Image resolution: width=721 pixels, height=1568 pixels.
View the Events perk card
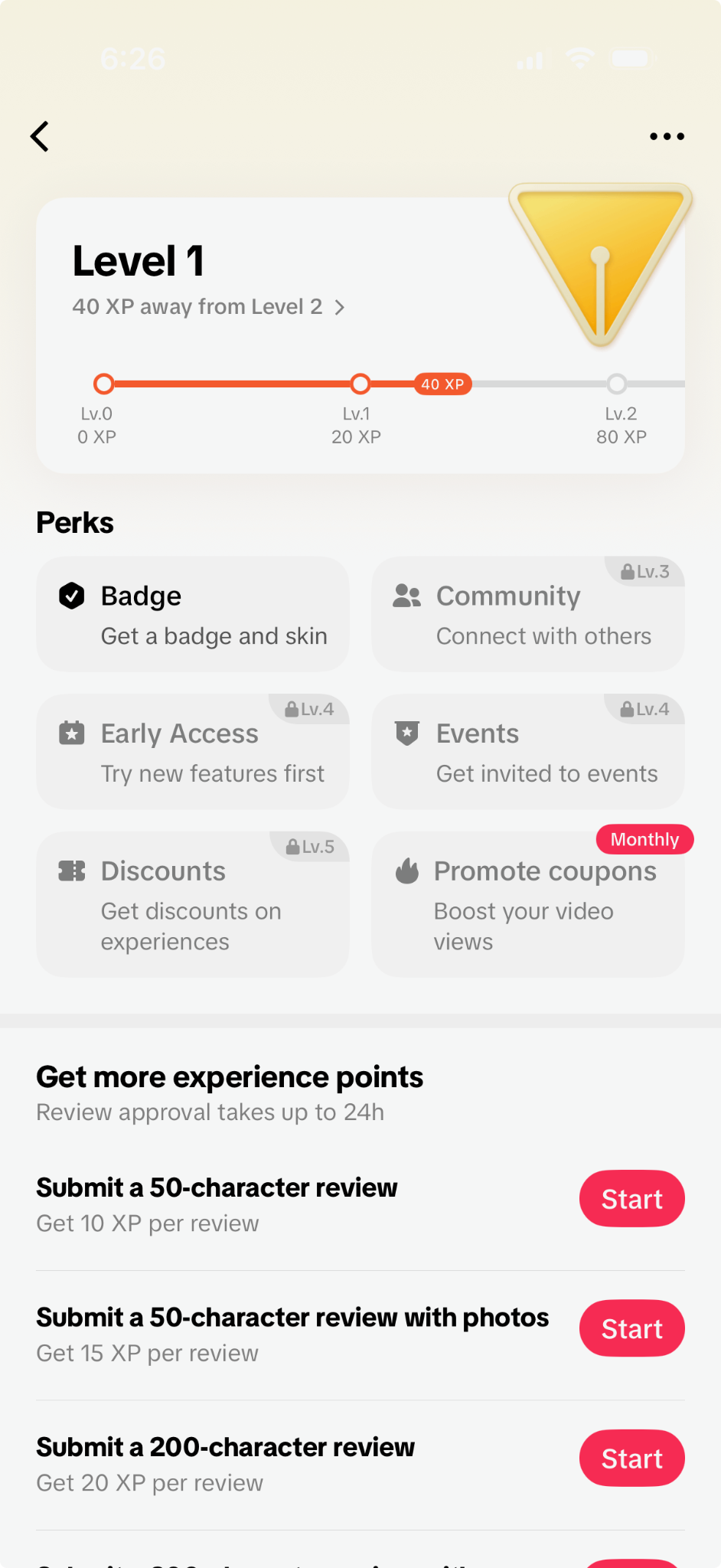[x=528, y=752]
